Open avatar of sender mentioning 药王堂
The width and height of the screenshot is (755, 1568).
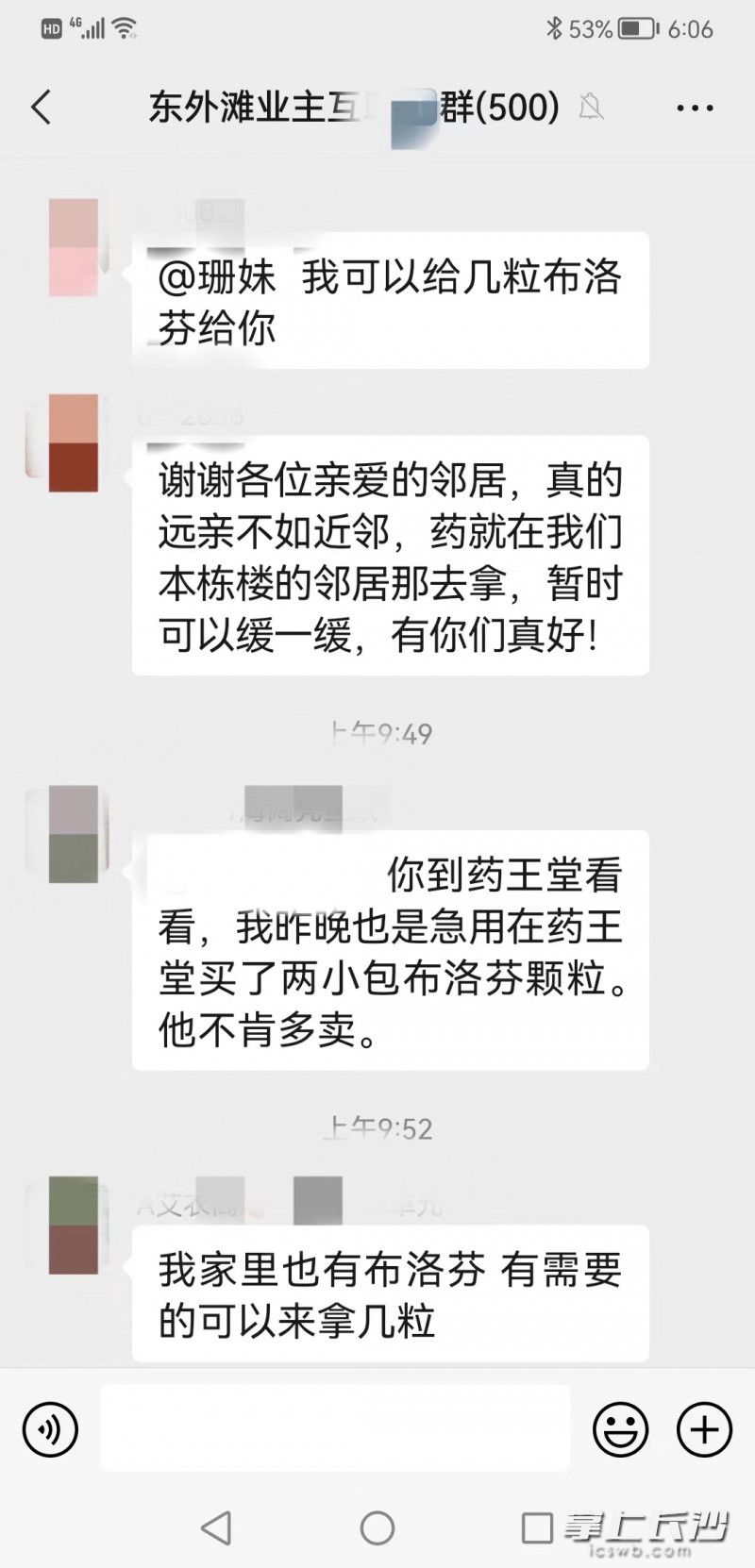[74, 834]
